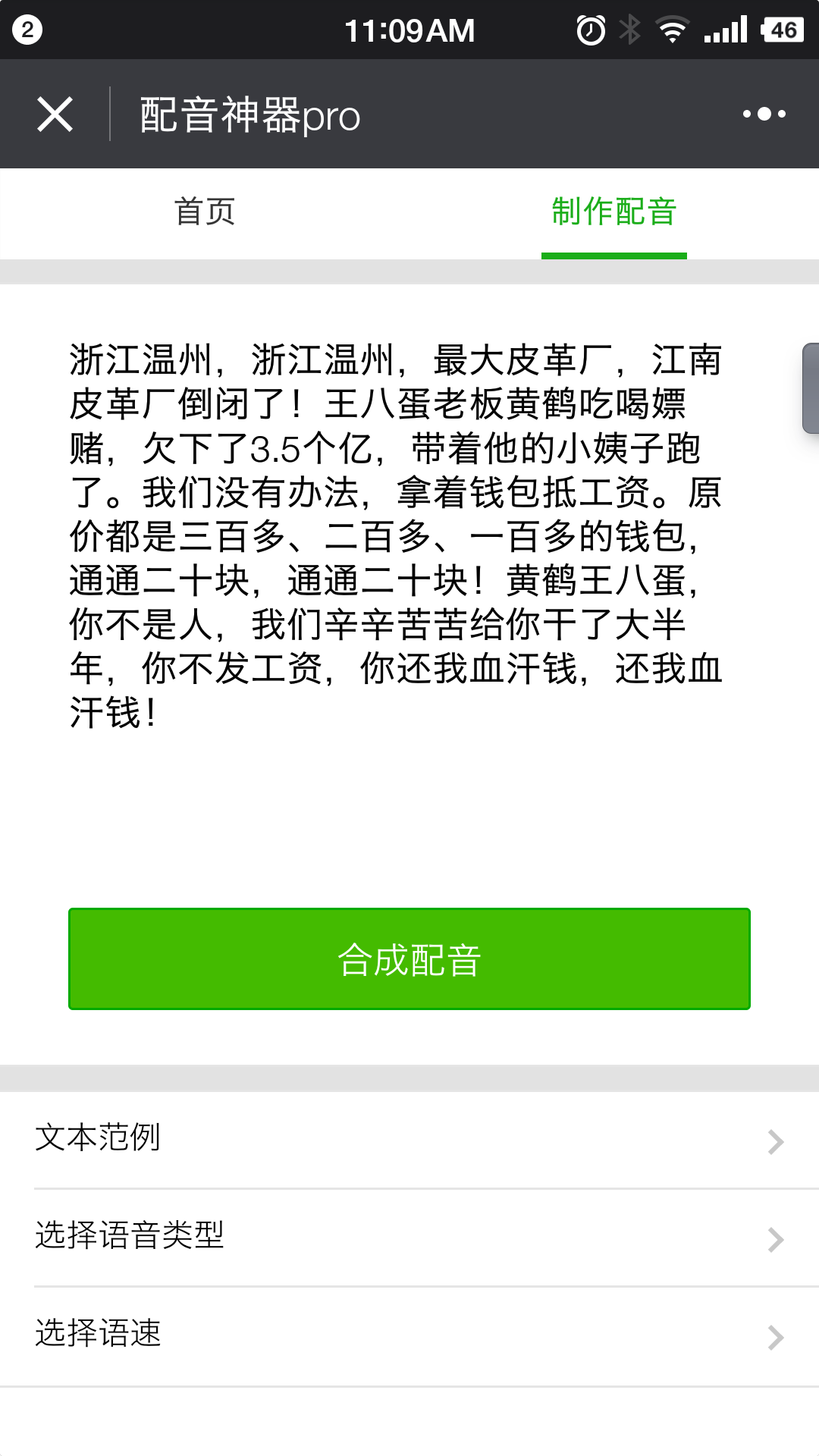Open the three-dot overflow menu
819x1456 pixels.
coord(764,115)
